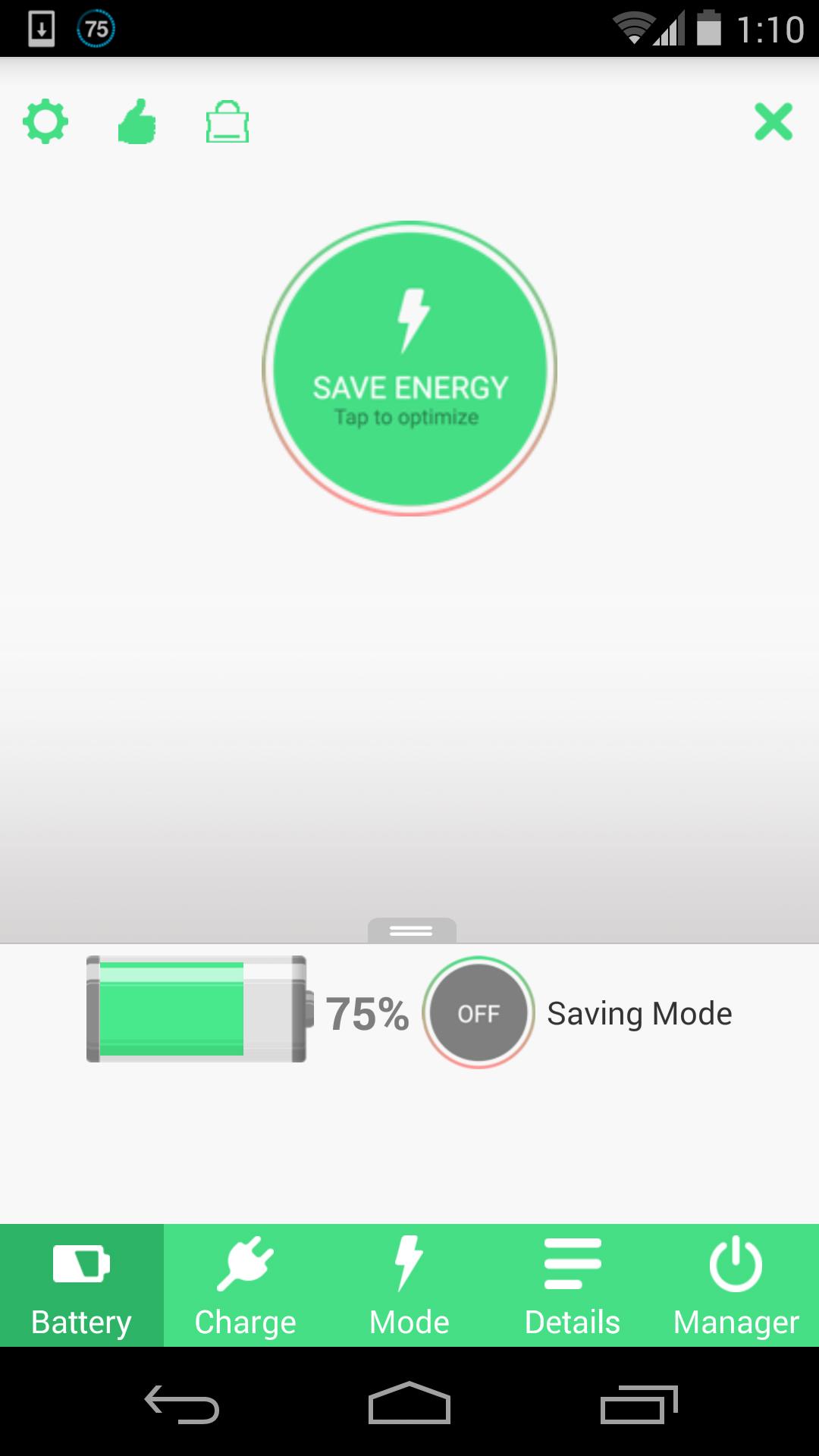Tap Save Energy to optimize

coord(409,367)
